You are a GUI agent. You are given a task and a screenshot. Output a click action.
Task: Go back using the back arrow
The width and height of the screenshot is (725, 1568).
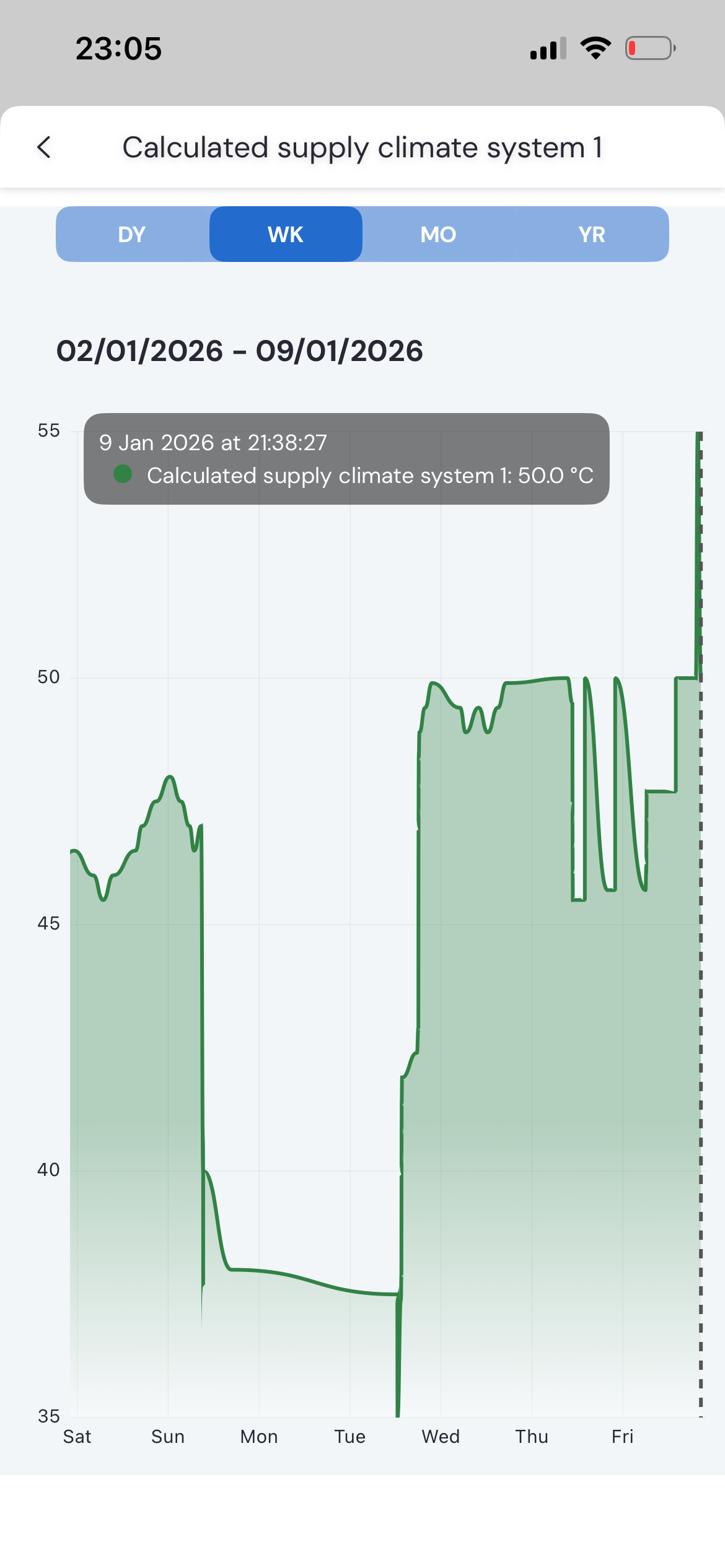[x=44, y=147]
